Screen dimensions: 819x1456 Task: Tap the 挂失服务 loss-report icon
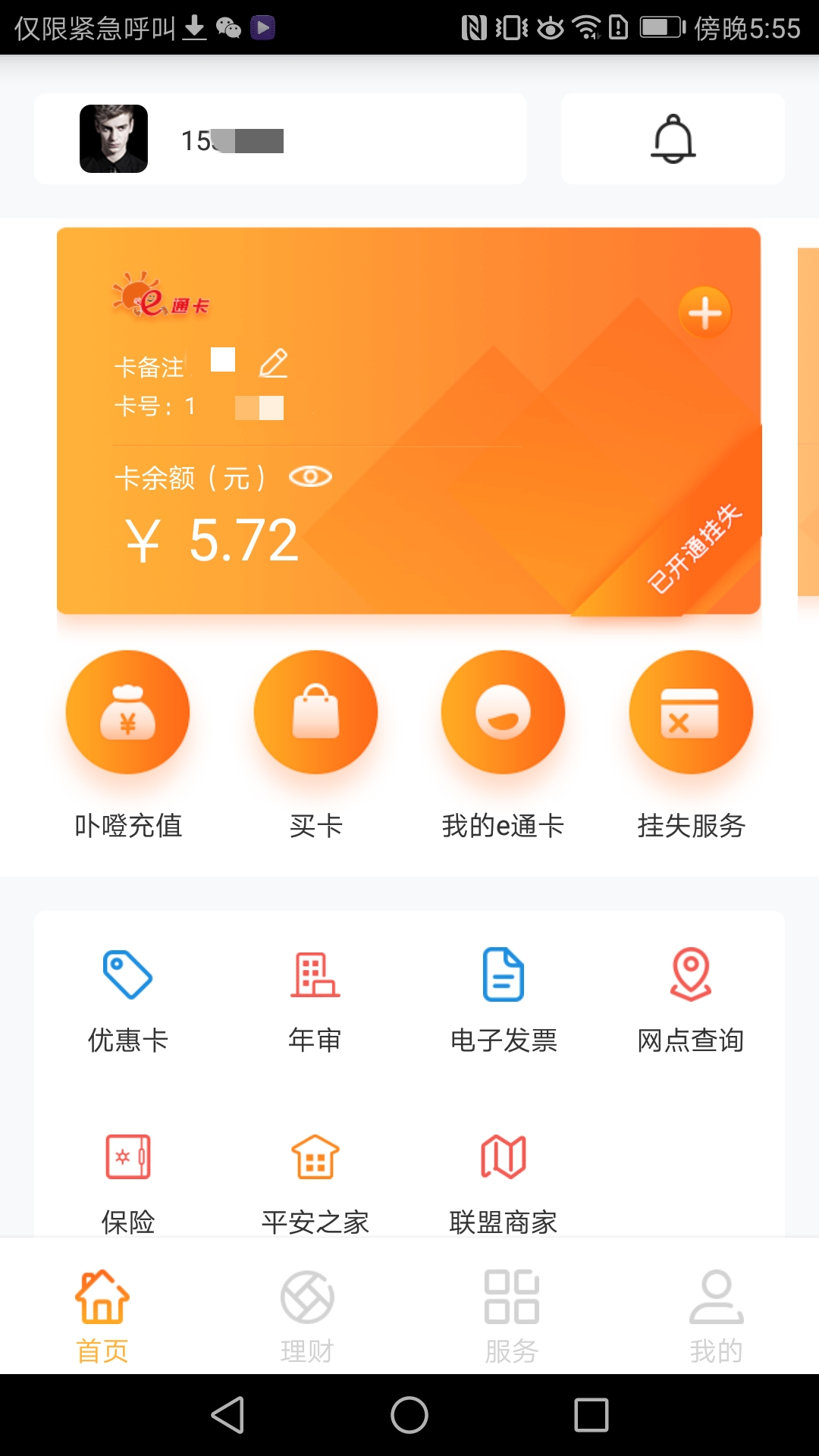692,711
